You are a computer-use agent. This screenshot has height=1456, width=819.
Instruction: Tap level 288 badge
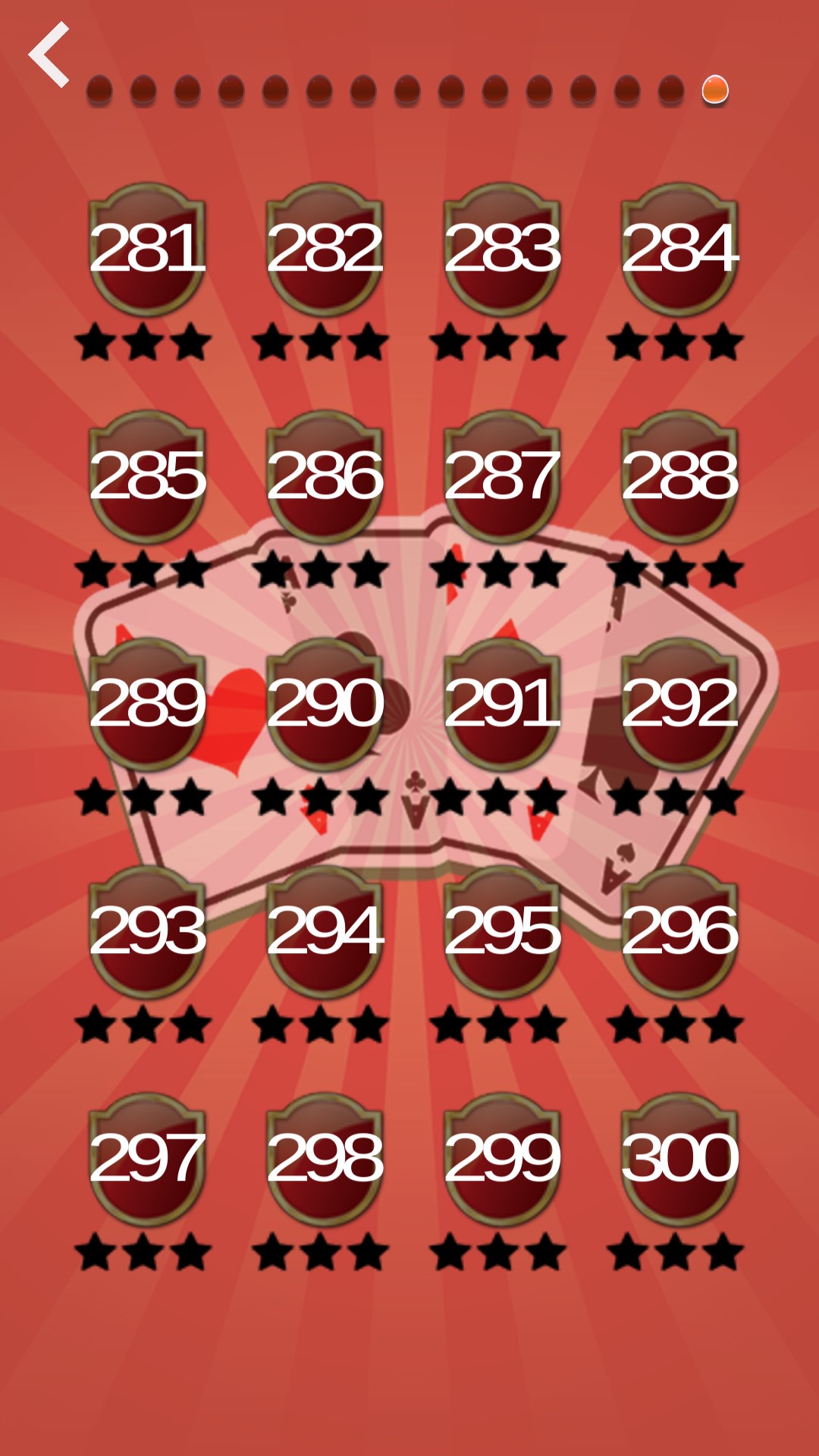(x=679, y=476)
